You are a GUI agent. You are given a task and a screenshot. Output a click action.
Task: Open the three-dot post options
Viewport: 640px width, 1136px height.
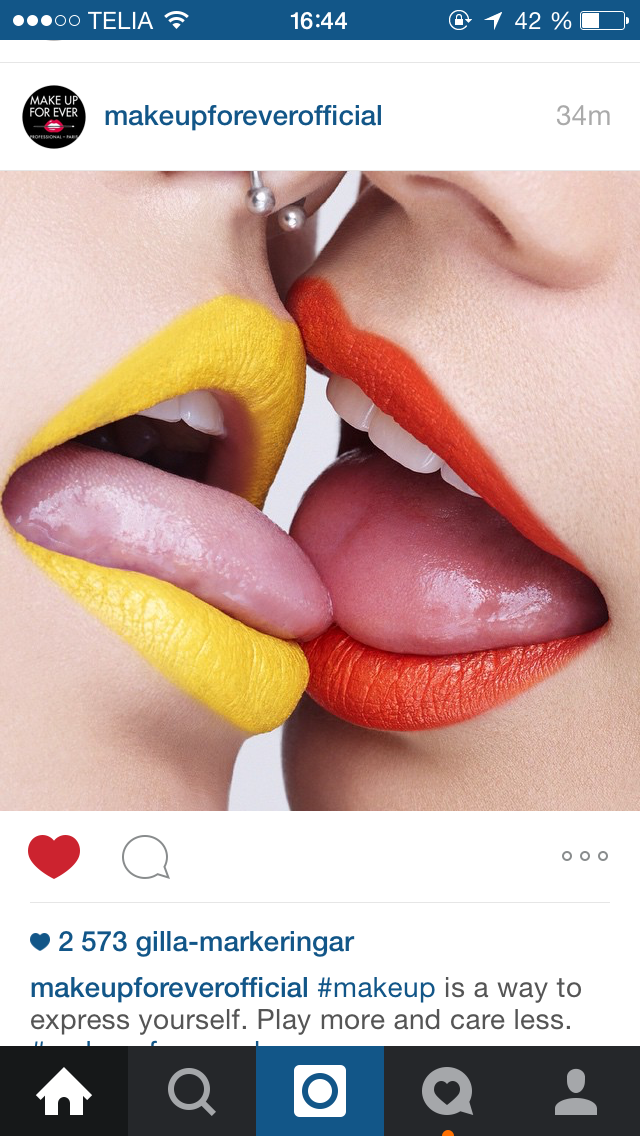click(x=584, y=856)
